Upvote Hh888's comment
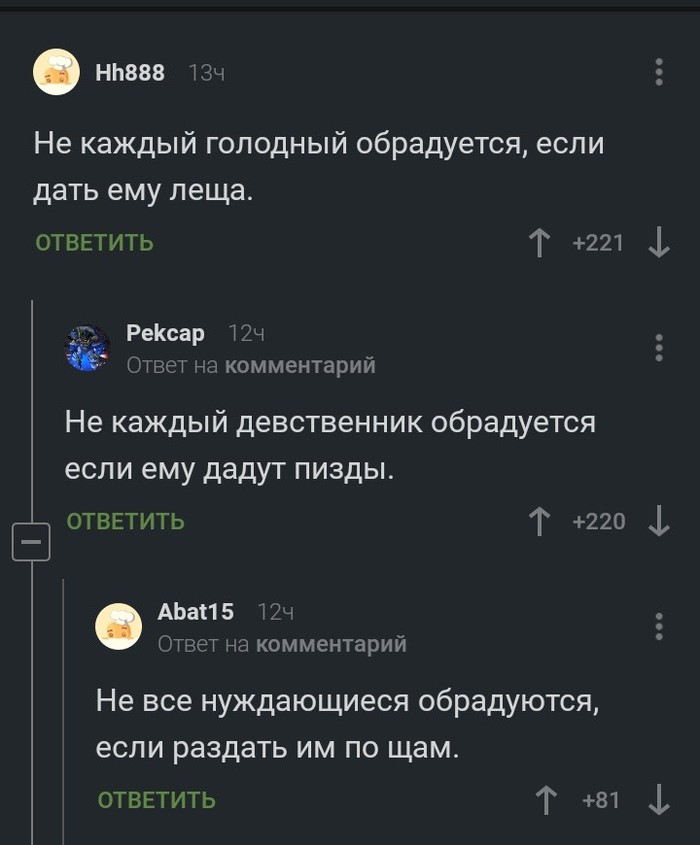 pyautogui.click(x=539, y=242)
